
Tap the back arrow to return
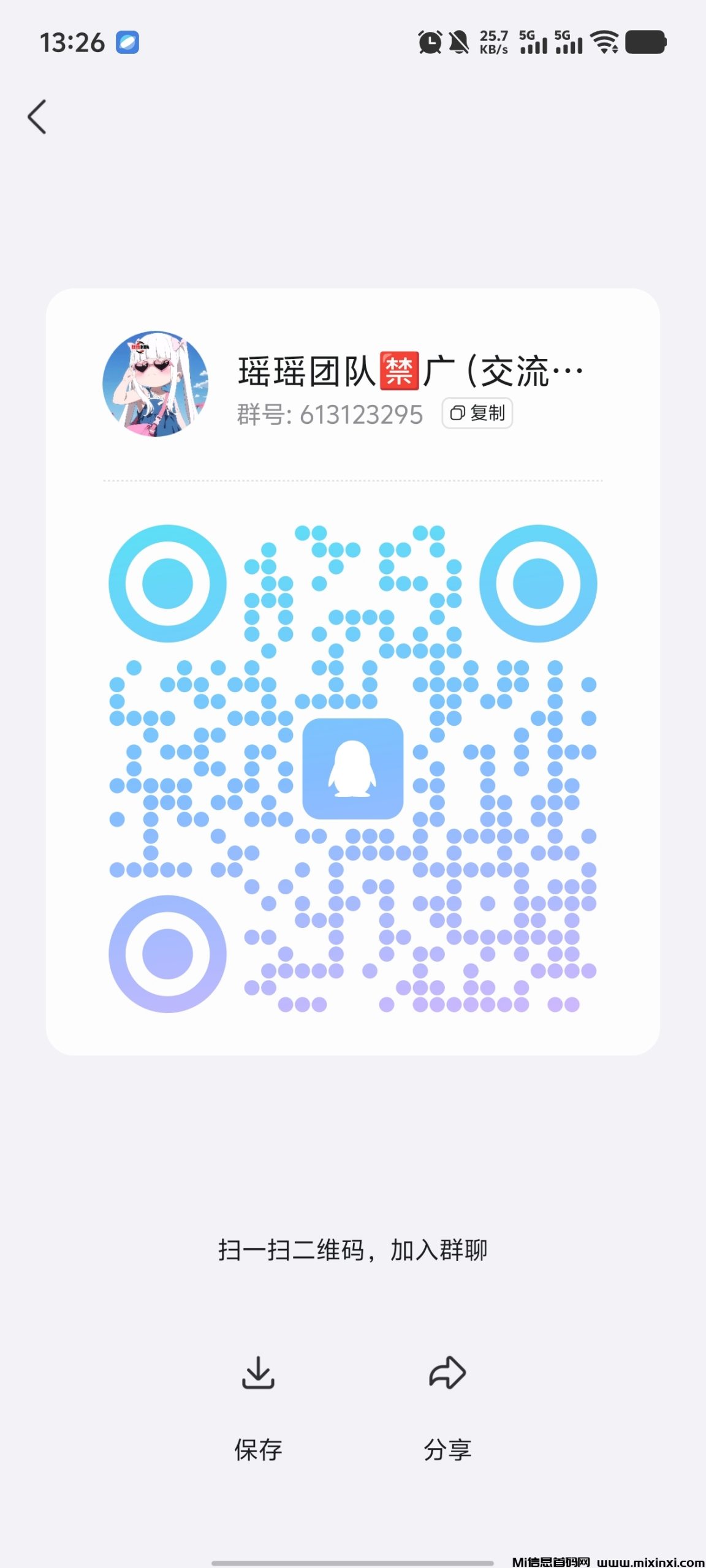pos(38,116)
